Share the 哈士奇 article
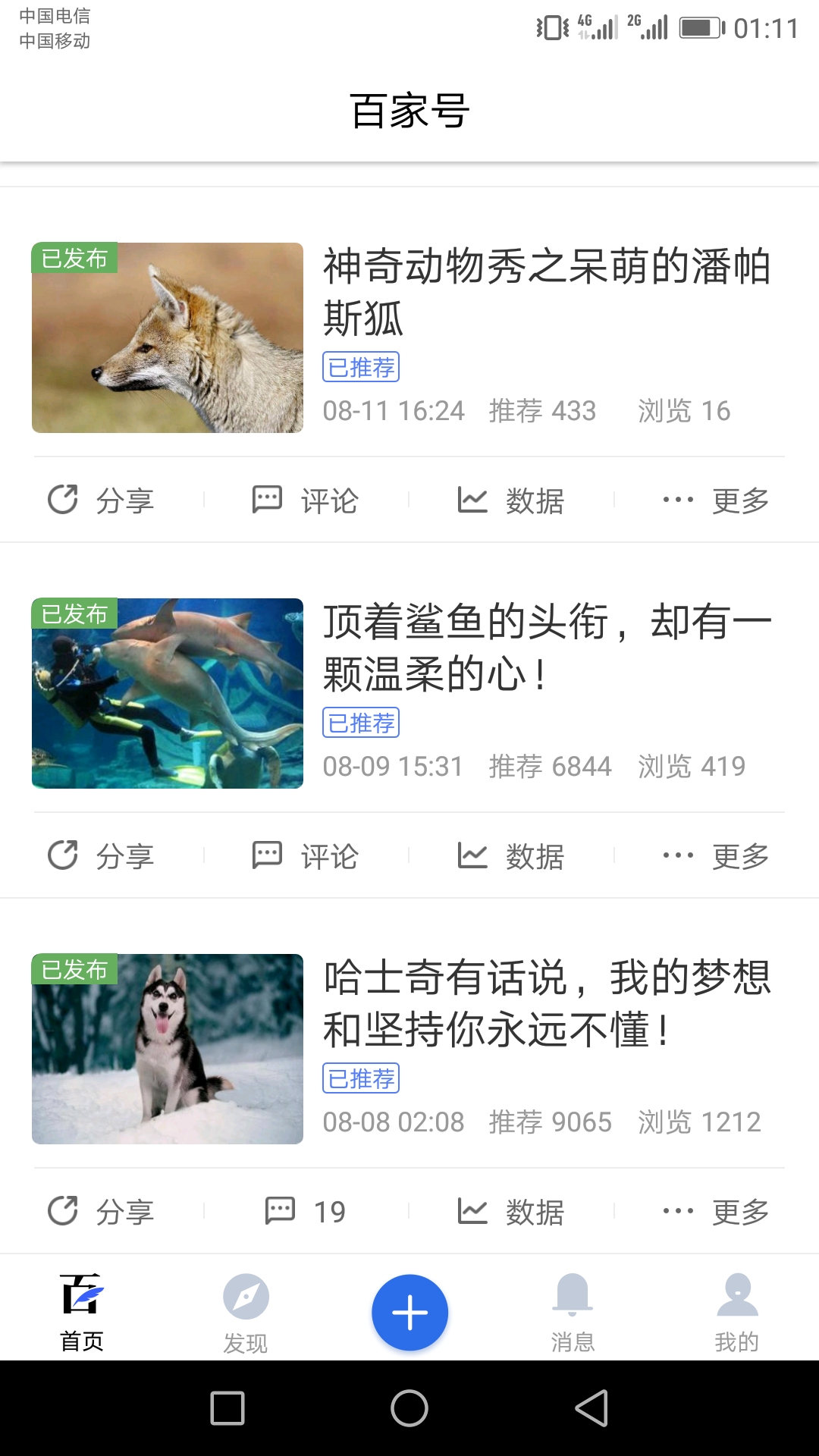Screen dimensions: 819x1456 (102, 1211)
